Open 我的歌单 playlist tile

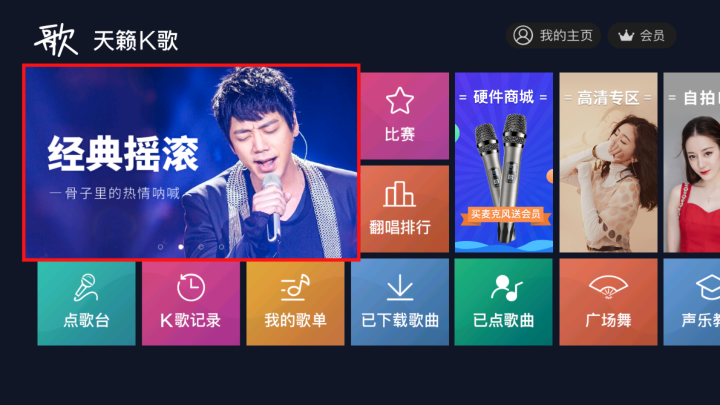coord(295,302)
